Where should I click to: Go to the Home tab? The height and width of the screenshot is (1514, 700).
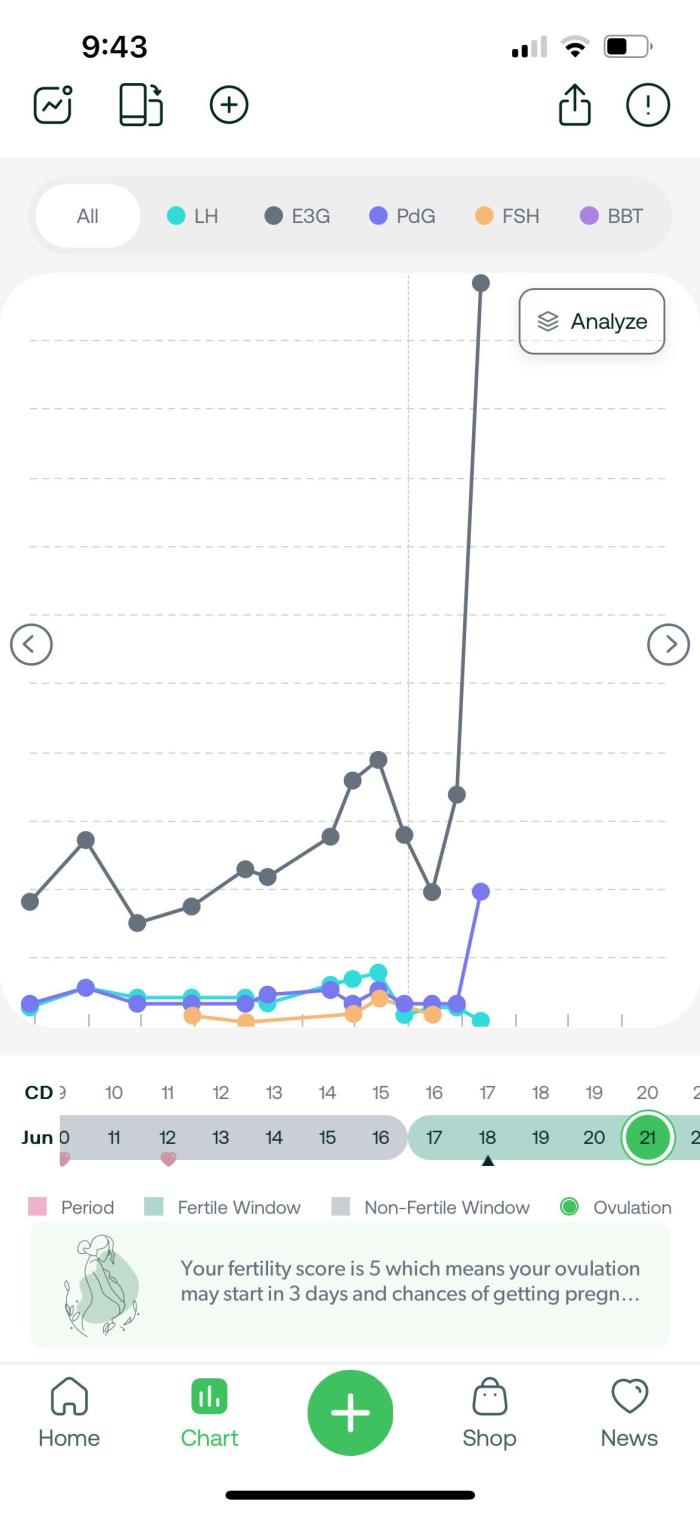69,1412
